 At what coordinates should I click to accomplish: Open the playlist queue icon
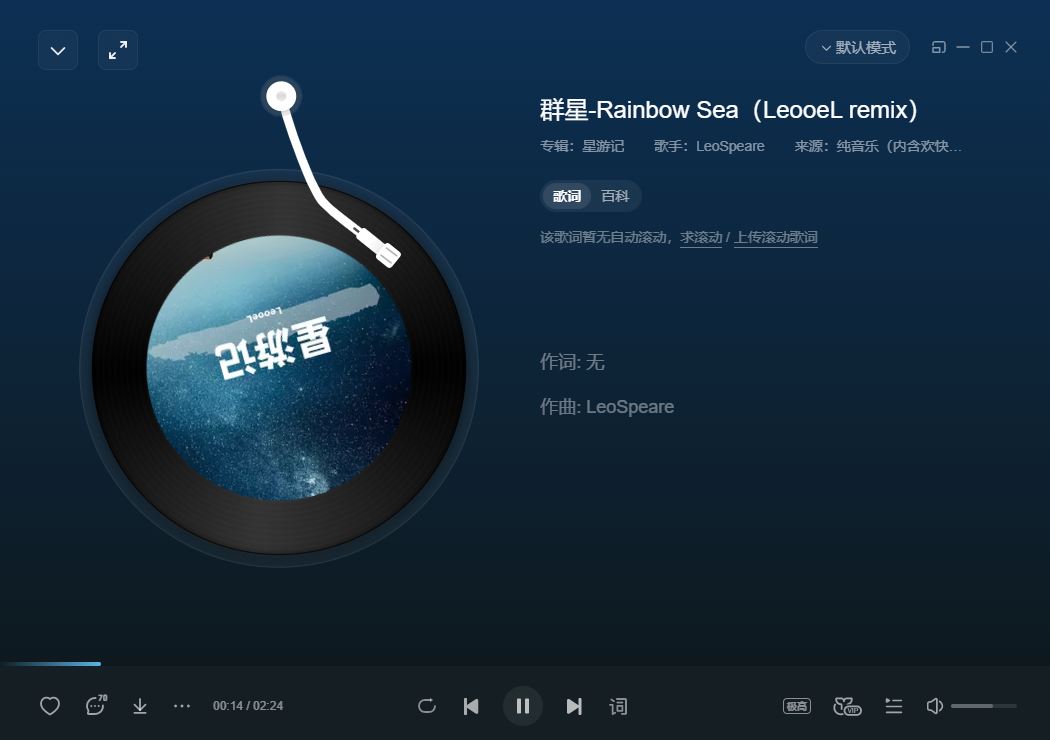893,706
